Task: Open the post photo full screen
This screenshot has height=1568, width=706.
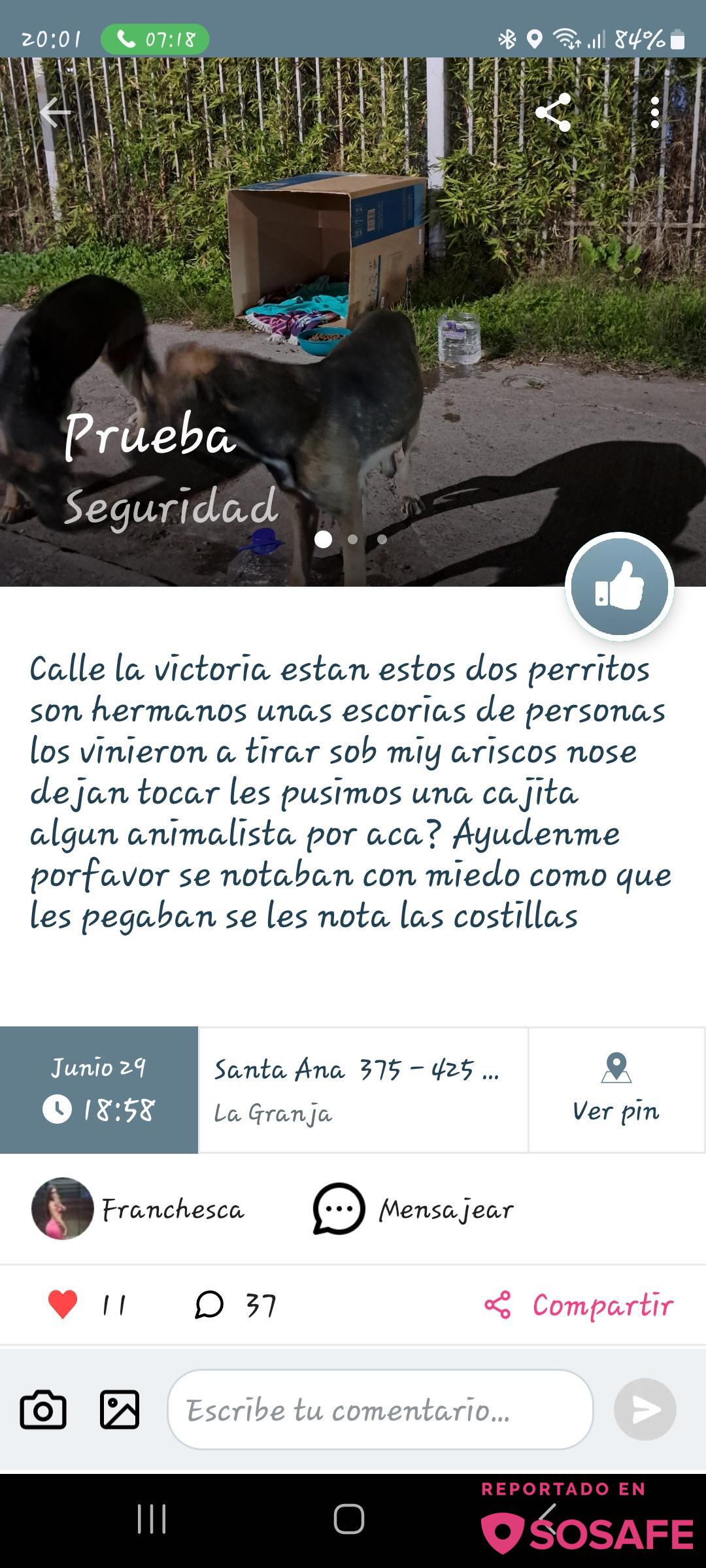Action: point(353,294)
